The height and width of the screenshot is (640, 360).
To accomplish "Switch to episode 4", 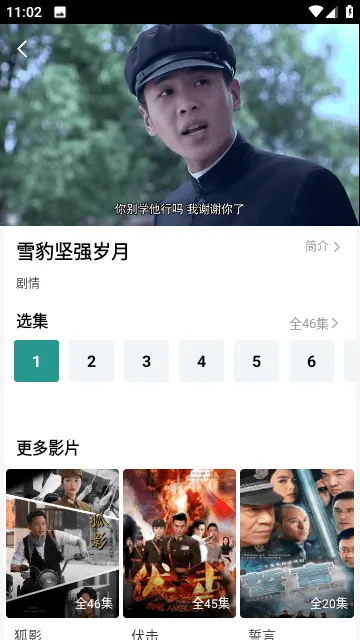I will pos(202,361).
